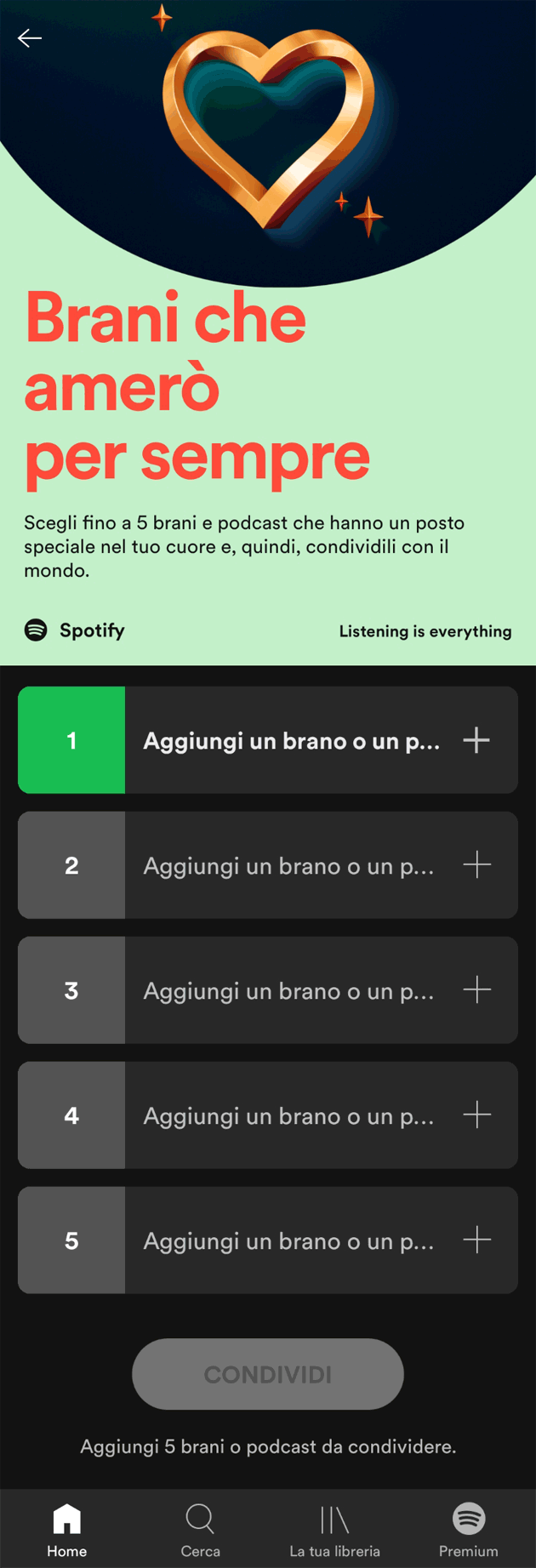Add a track to slot 3
The width and height of the screenshot is (536, 1568).
point(476,990)
